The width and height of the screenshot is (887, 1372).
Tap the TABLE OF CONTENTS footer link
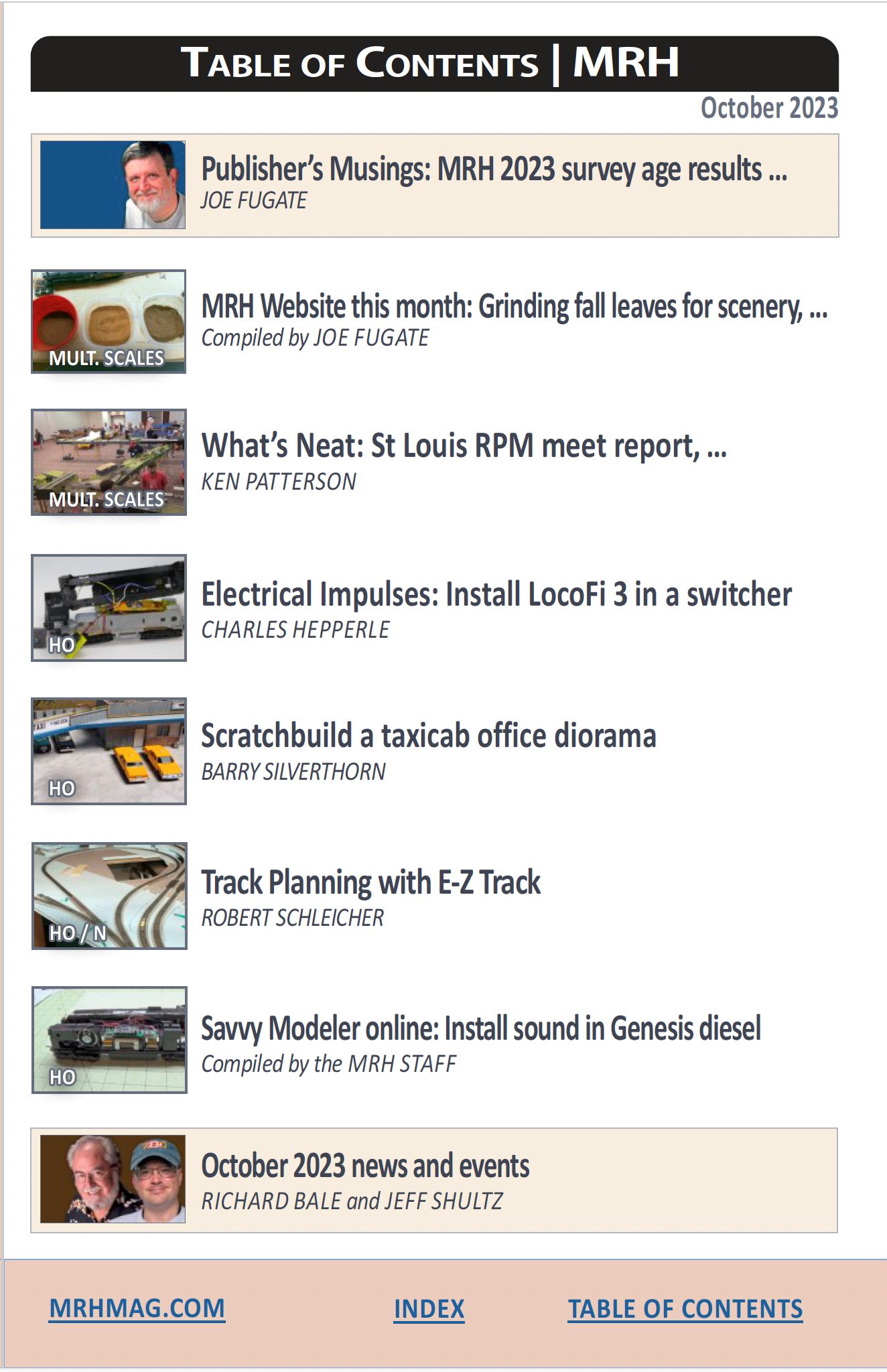[685, 1309]
